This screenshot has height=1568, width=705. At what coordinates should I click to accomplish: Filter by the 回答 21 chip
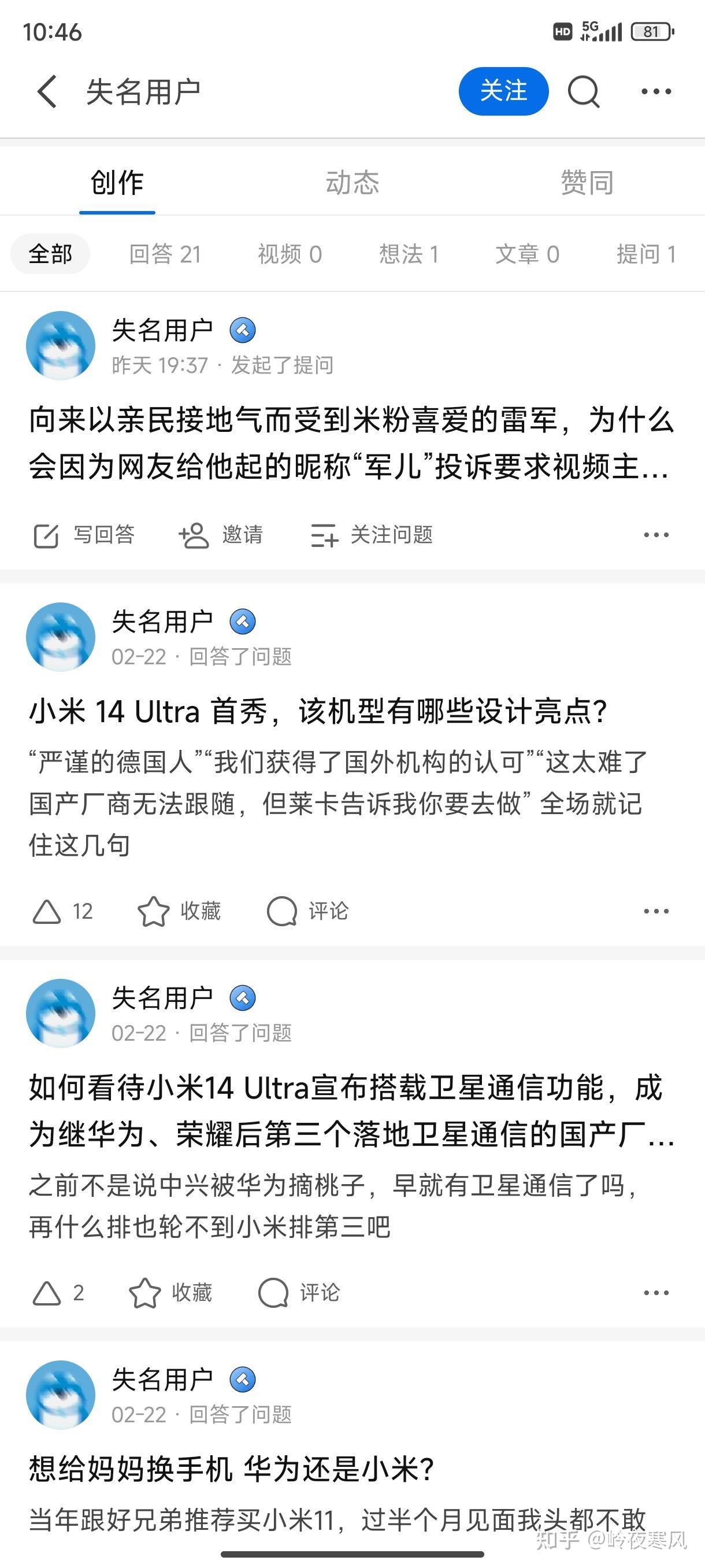pyautogui.click(x=165, y=254)
